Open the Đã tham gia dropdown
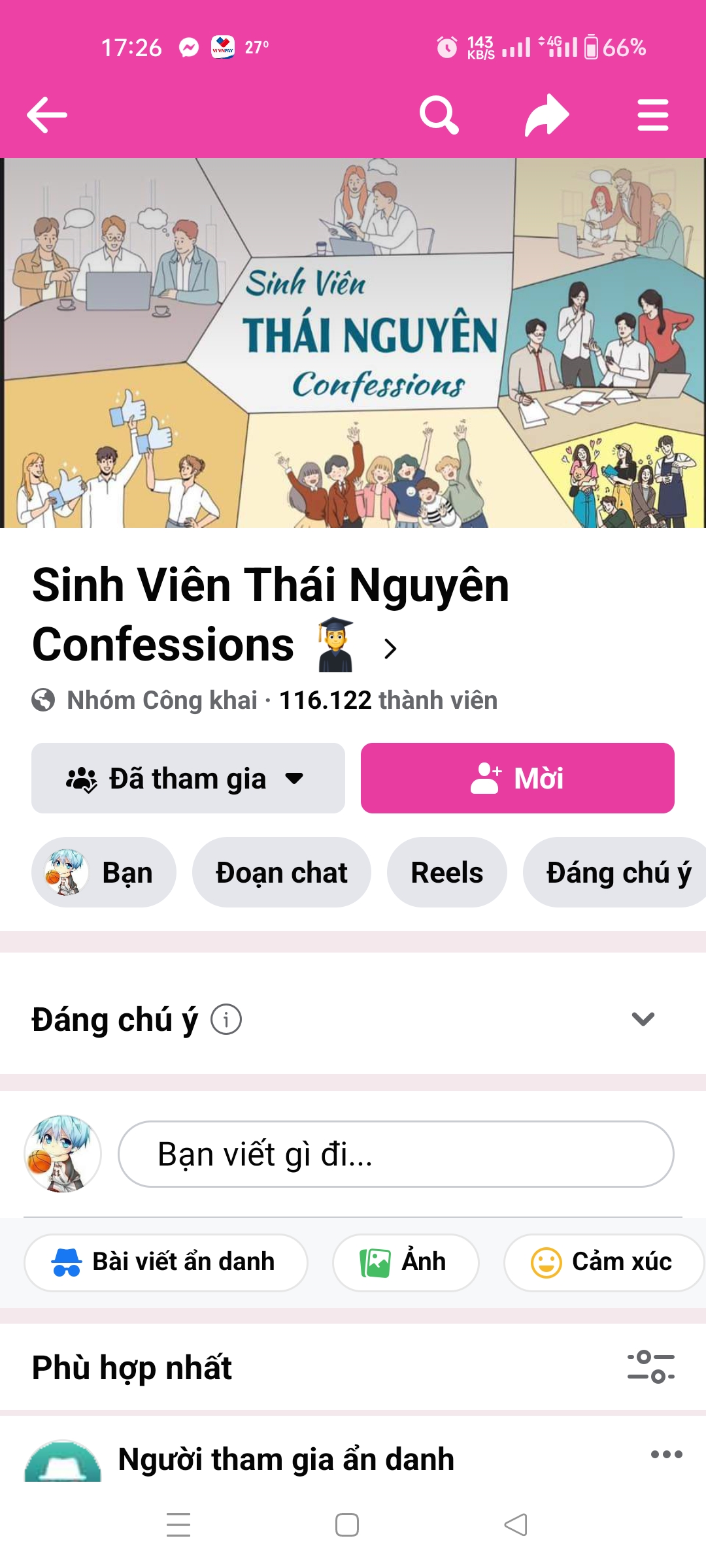 [x=188, y=778]
